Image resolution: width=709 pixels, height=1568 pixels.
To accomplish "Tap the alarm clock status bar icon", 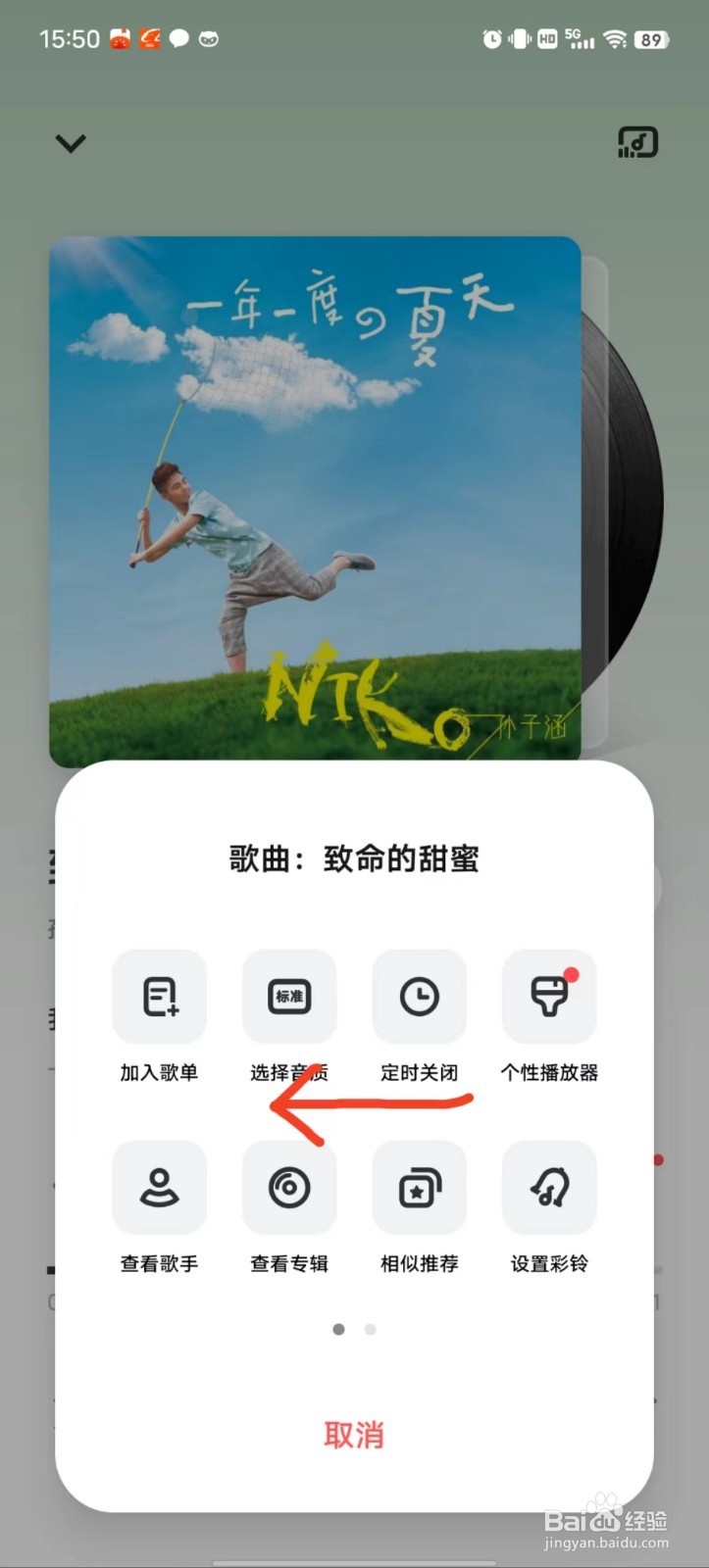I will click(492, 39).
